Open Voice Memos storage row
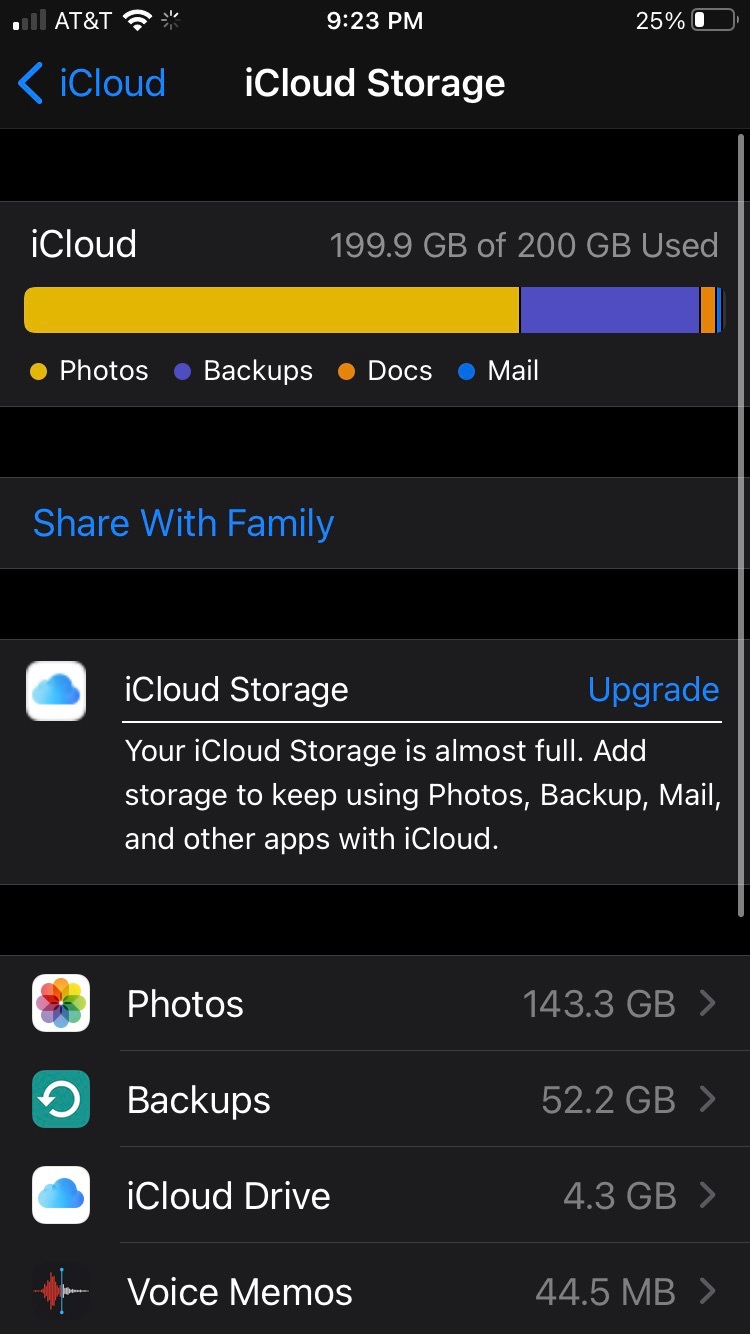 (x=375, y=1291)
